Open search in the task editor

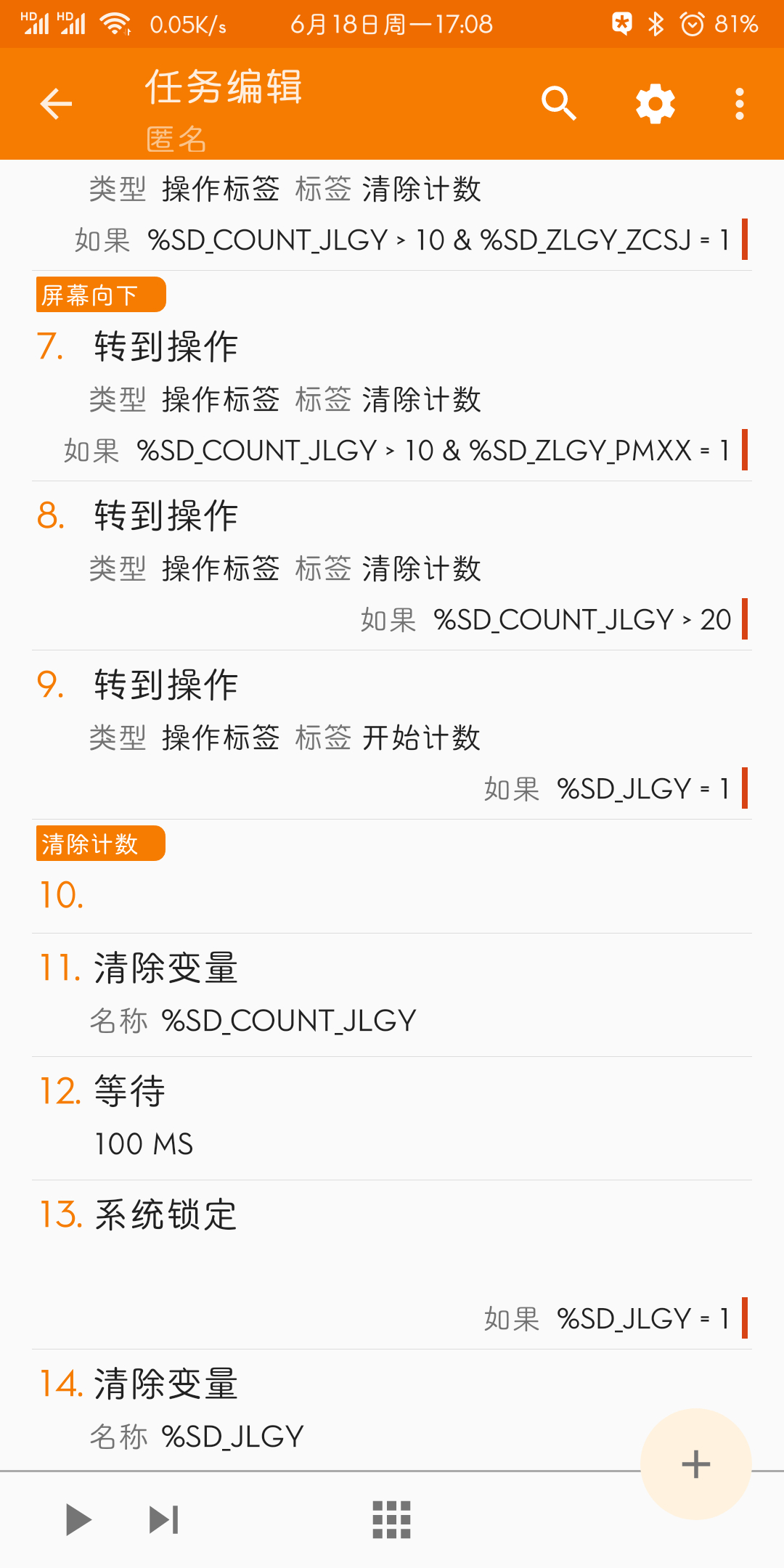click(558, 104)
